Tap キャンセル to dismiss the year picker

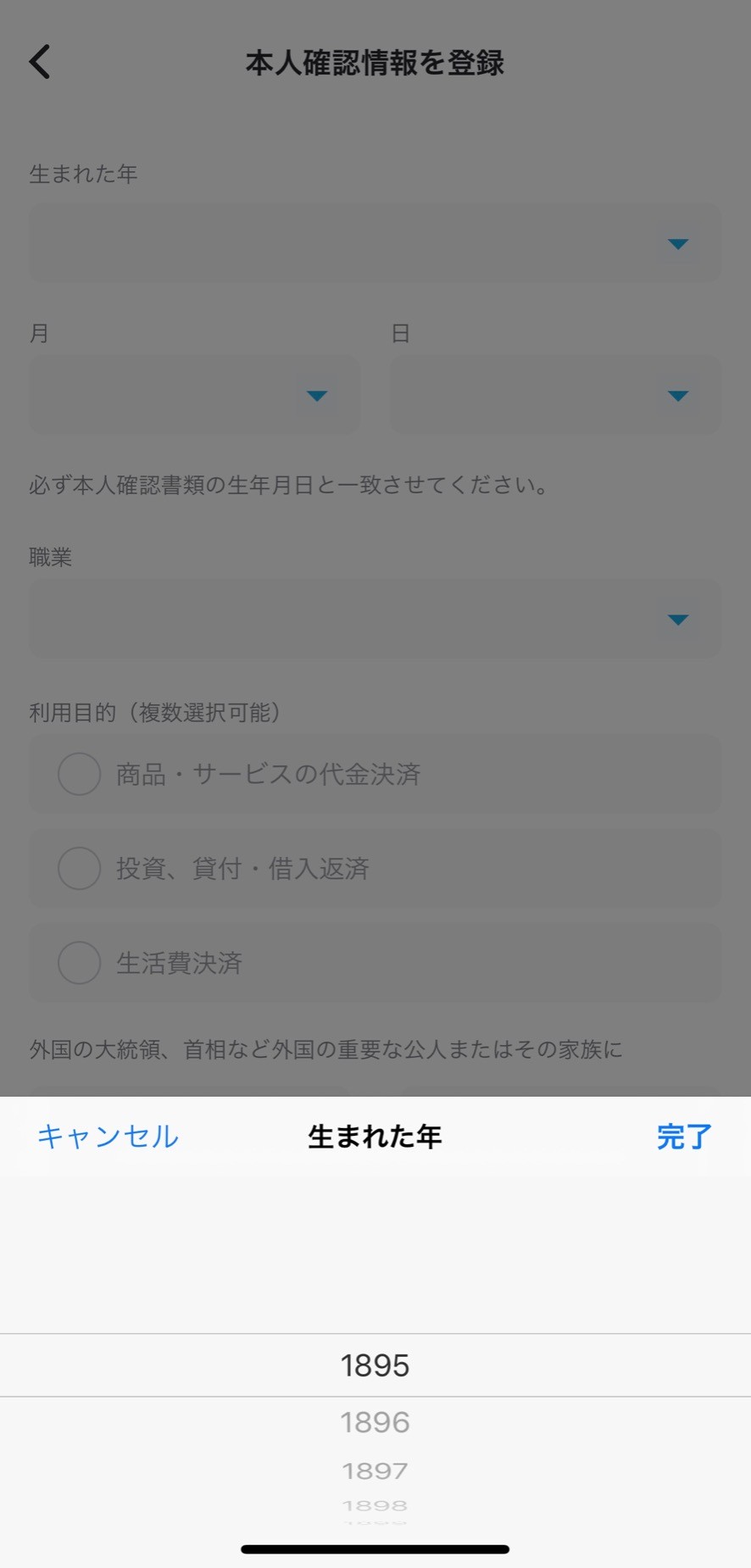108,1137
